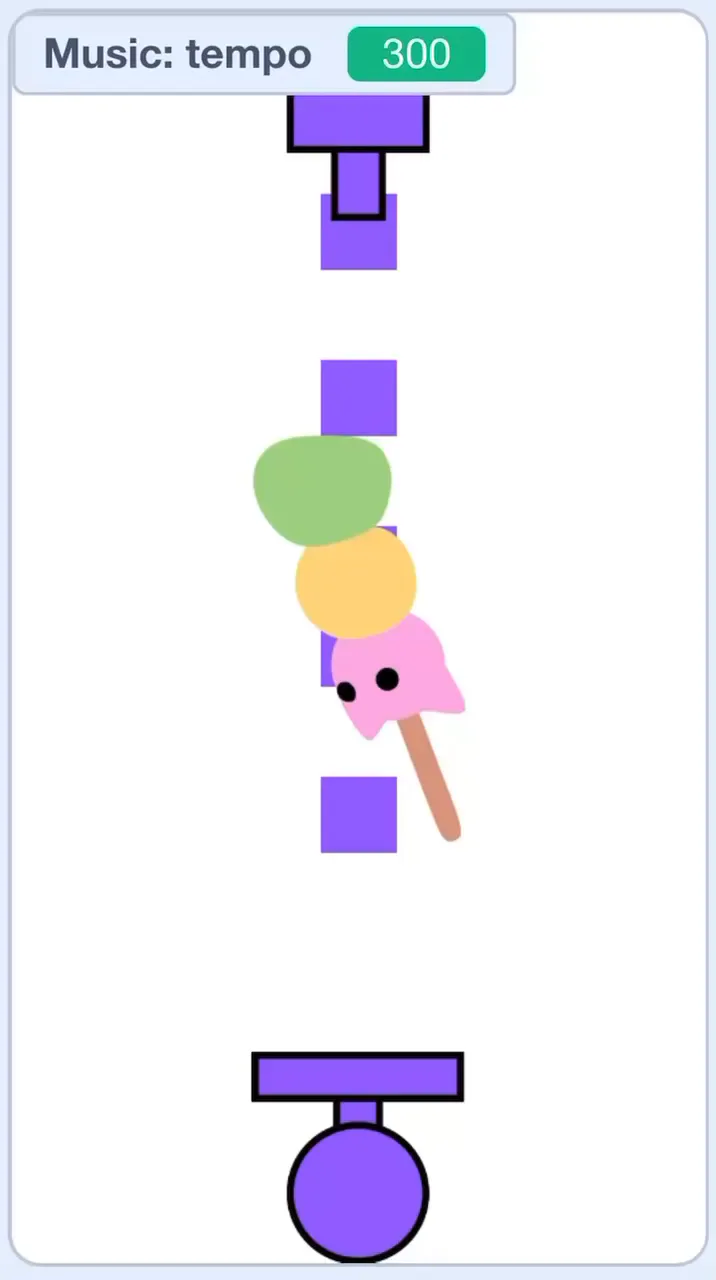Tap the purple round button at the bottom
Image resolution: width=716 pixels, height=1280 pixels.
358,1192
